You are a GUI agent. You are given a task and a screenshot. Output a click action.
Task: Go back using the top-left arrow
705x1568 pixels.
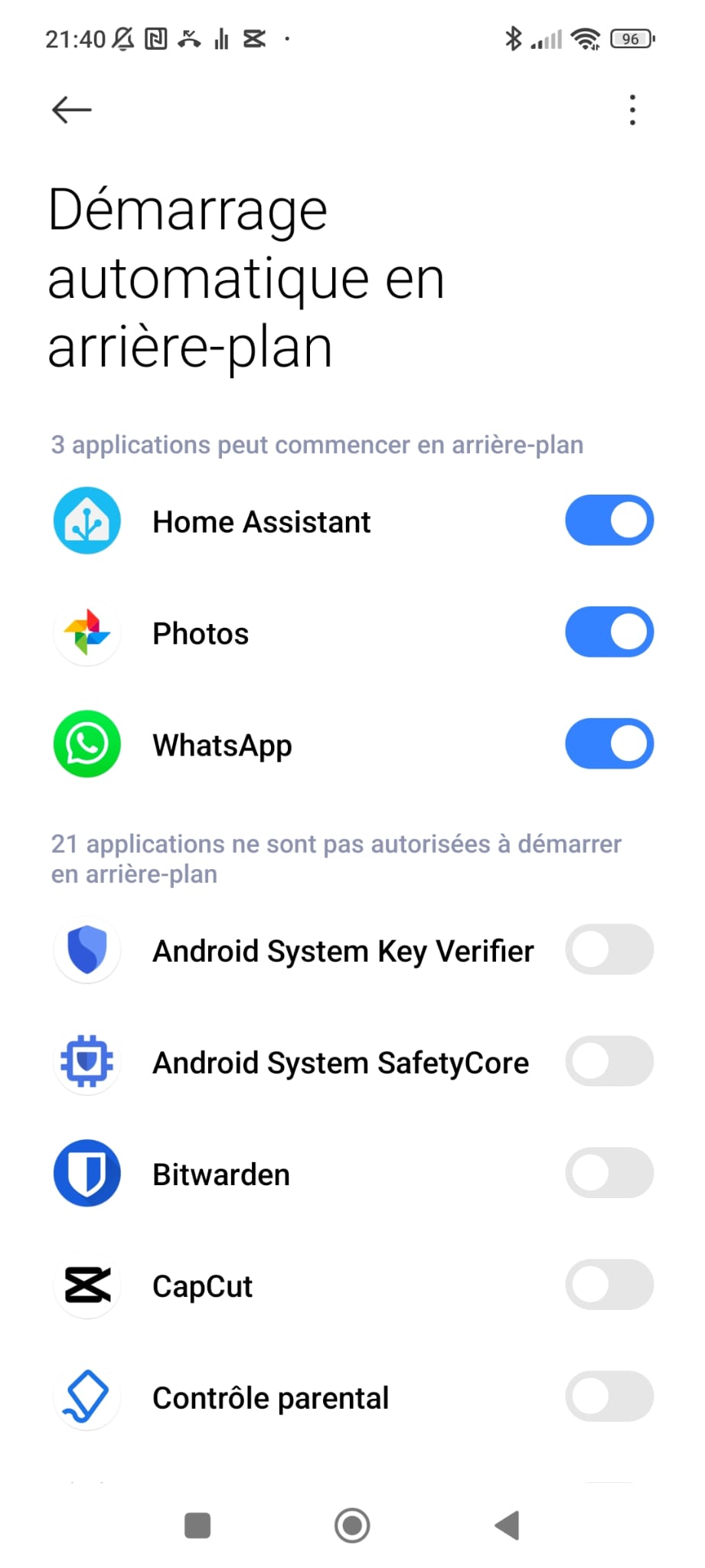(x=71, y=110)
